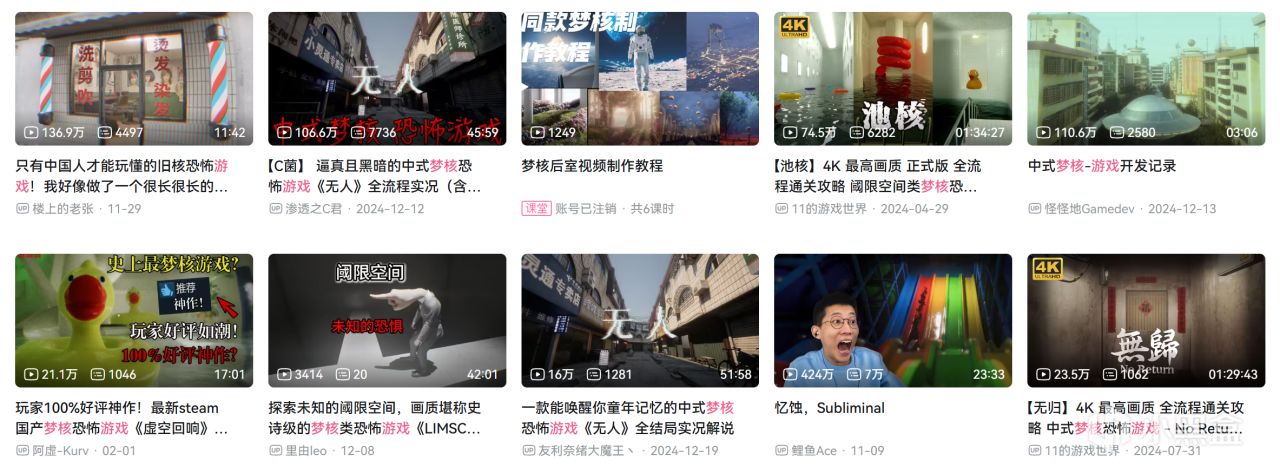
Task: Watch 《无人》全结局实况解说 by 友利奈绪大魔王
Action: click(639, 320)
